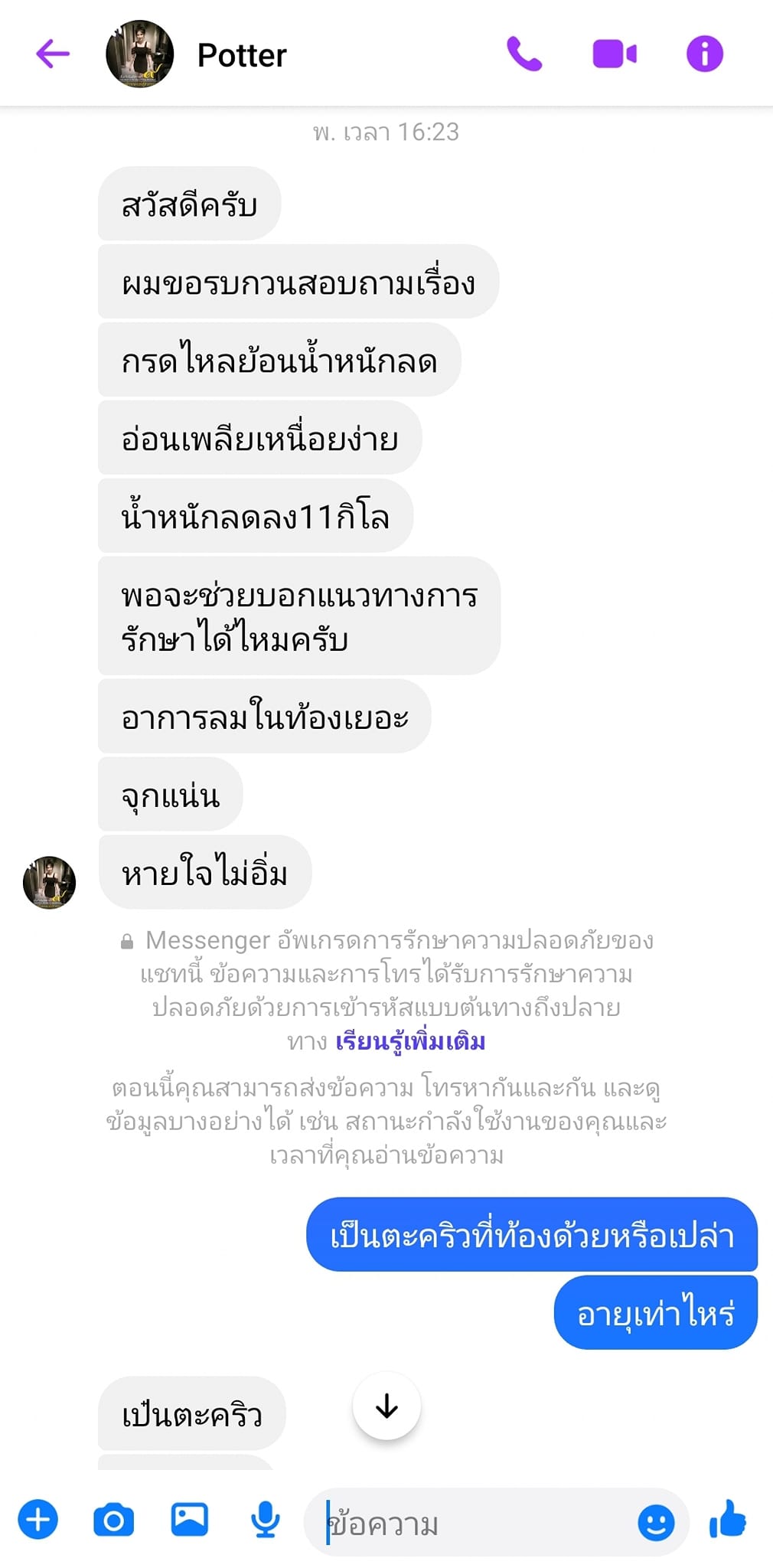Go back from Potter chat
773x1568 pixels.
[53, 54]
